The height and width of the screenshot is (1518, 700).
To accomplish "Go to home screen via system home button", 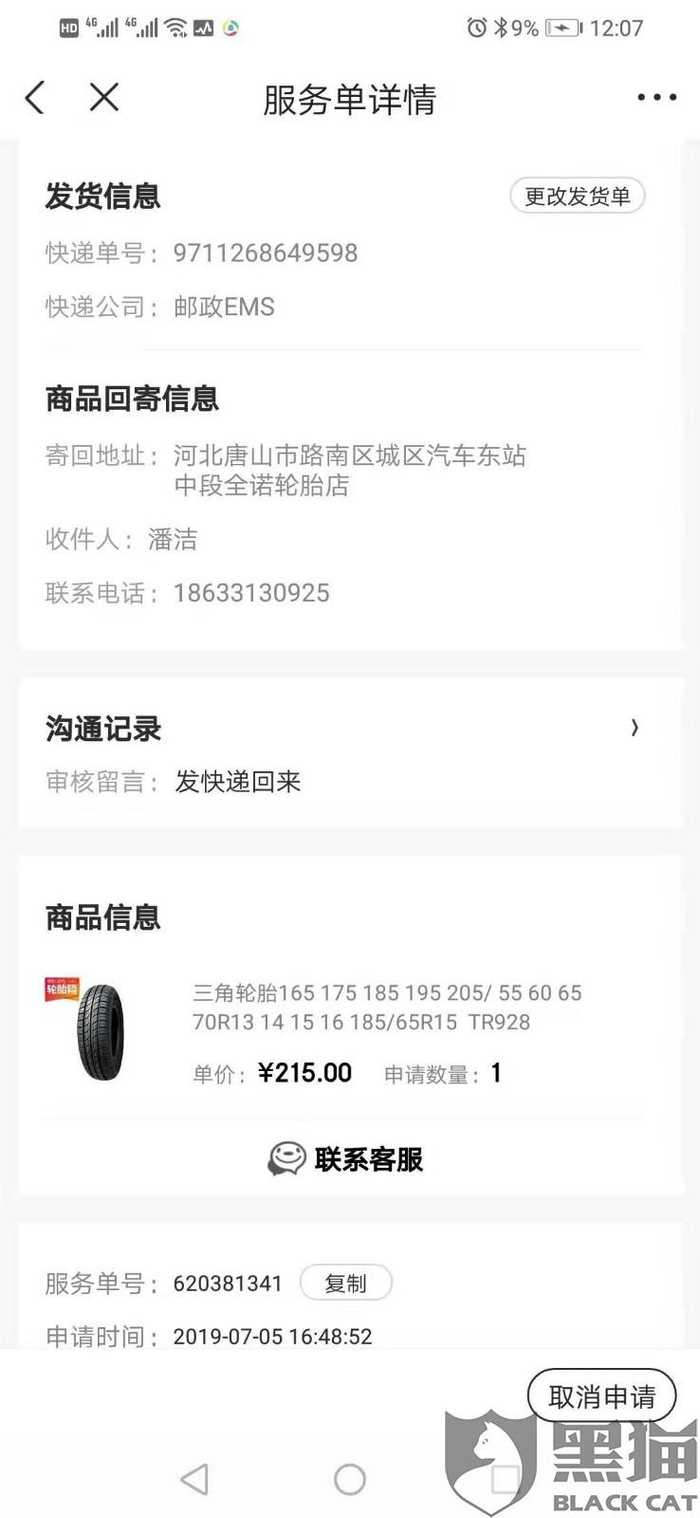I will [349, 1479].
